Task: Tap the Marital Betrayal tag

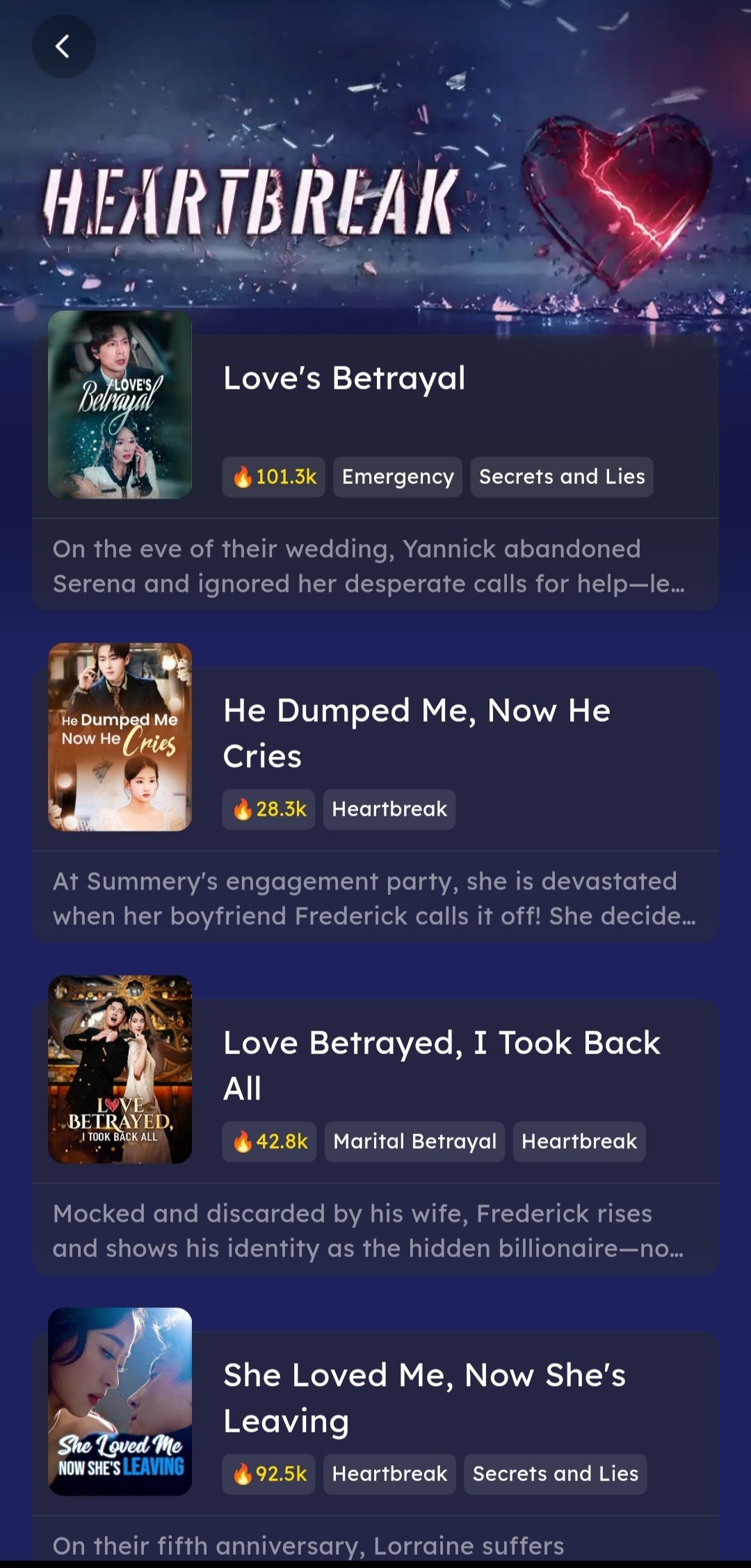Action: (414, 1142)
